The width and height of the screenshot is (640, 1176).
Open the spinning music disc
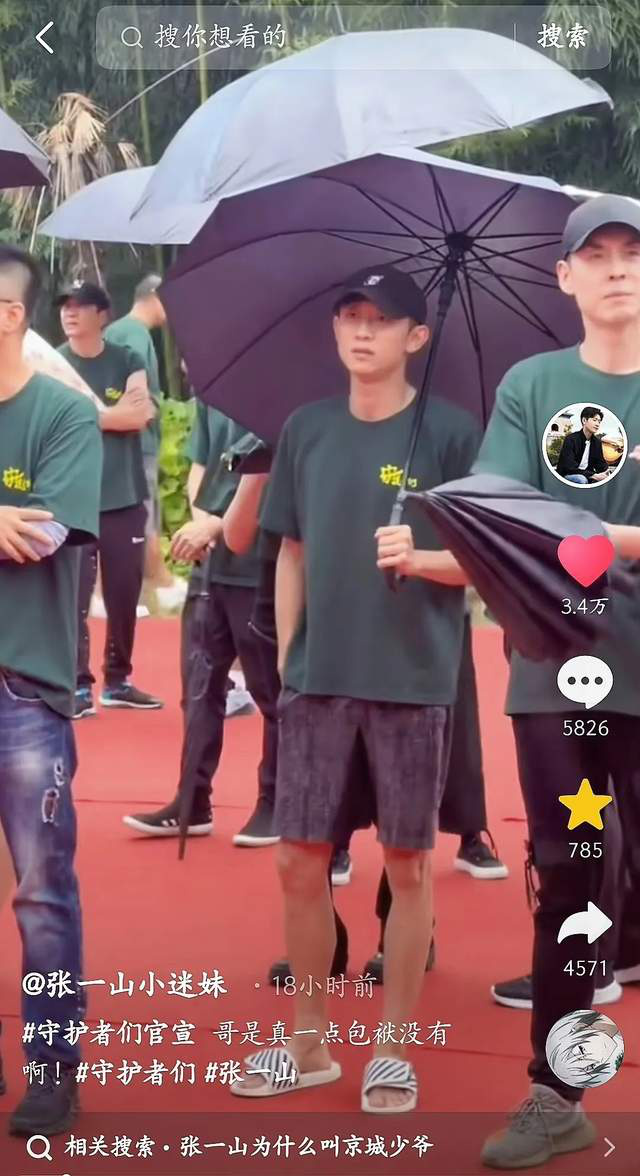[x=585, y=1048]
